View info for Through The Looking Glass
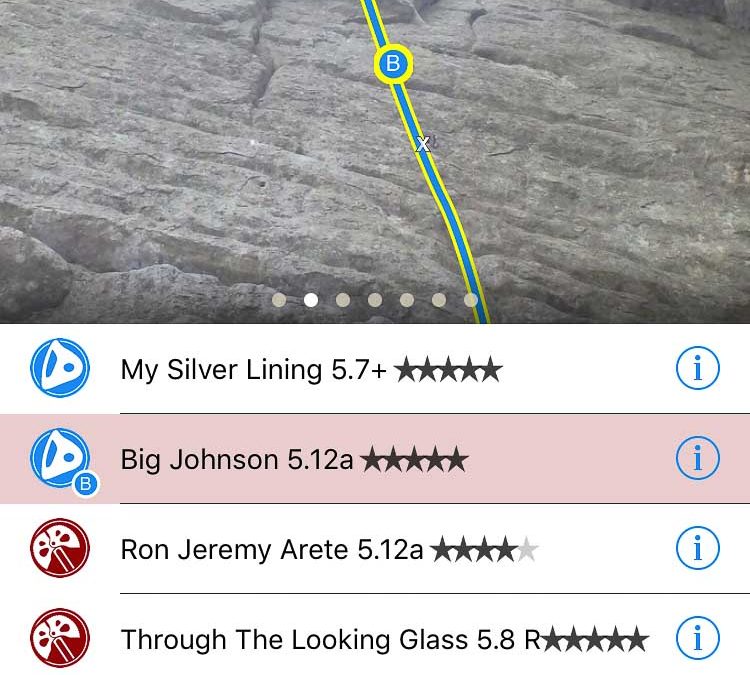This screenshot has width=750, height=675. pos(697,638)
